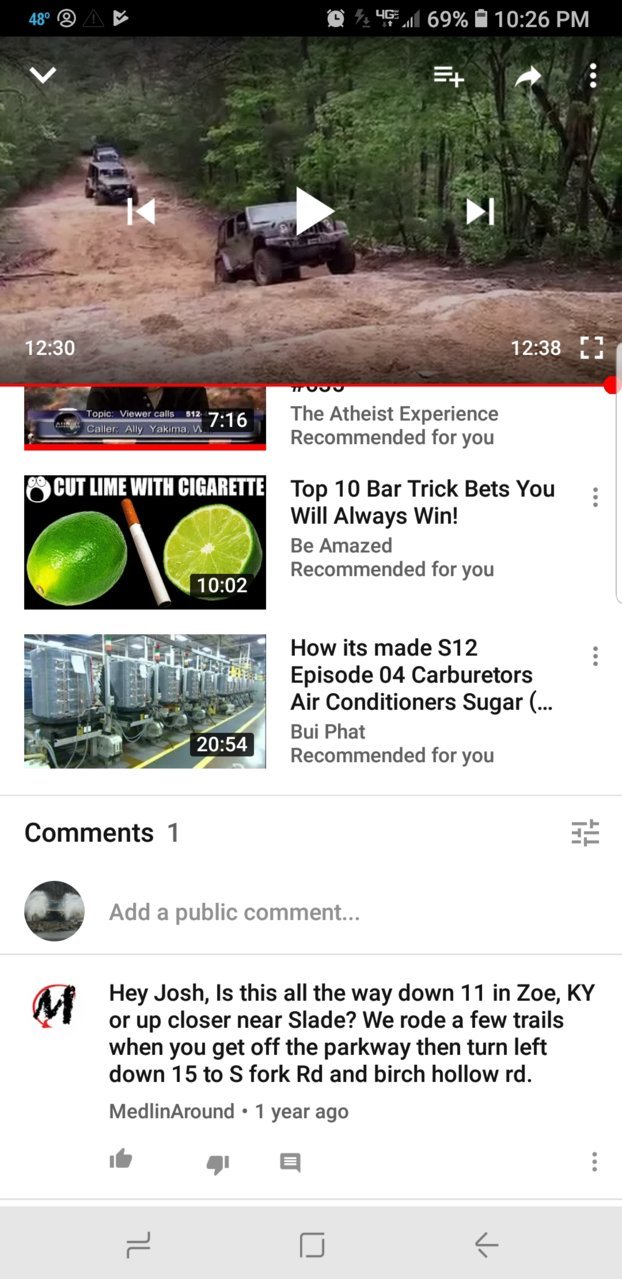This screenshot has width=622, height=1279.
Task: Minimize the video player with down chevron
Action: point(43,76)
